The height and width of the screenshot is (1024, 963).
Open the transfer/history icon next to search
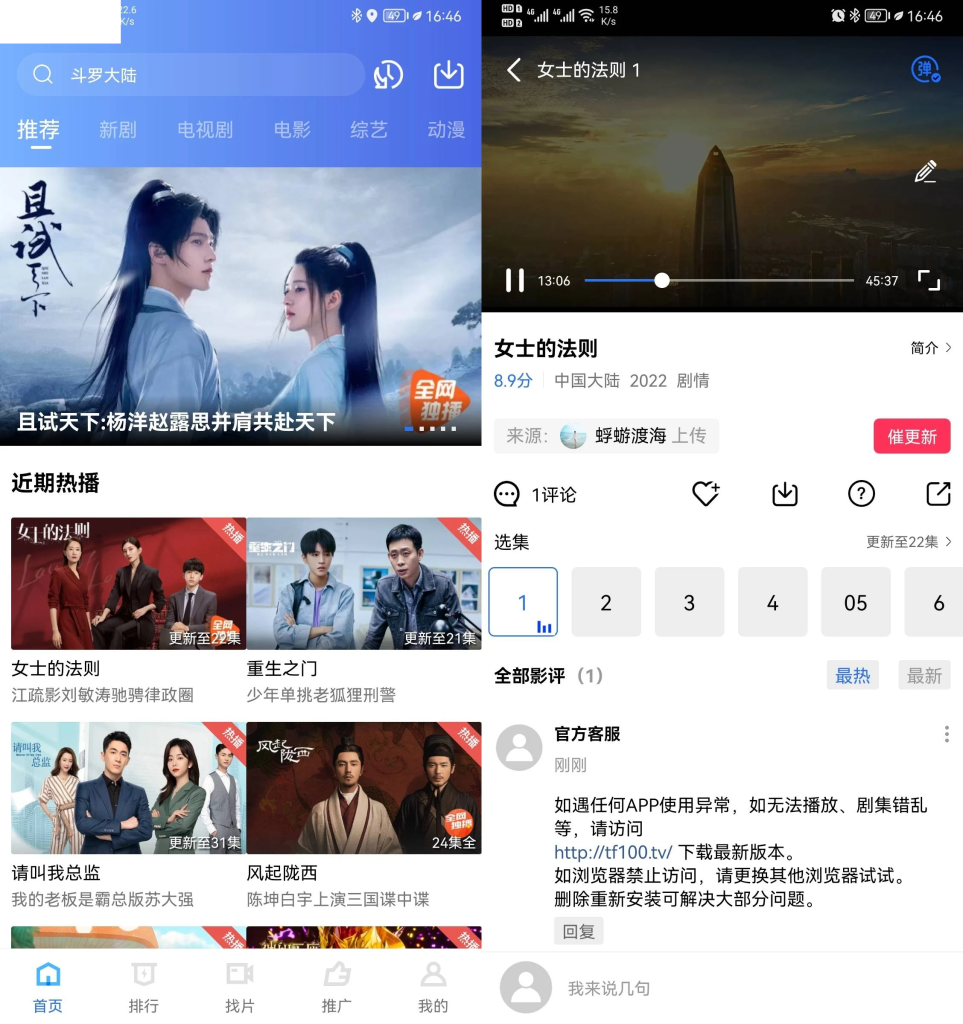point(389,74)
